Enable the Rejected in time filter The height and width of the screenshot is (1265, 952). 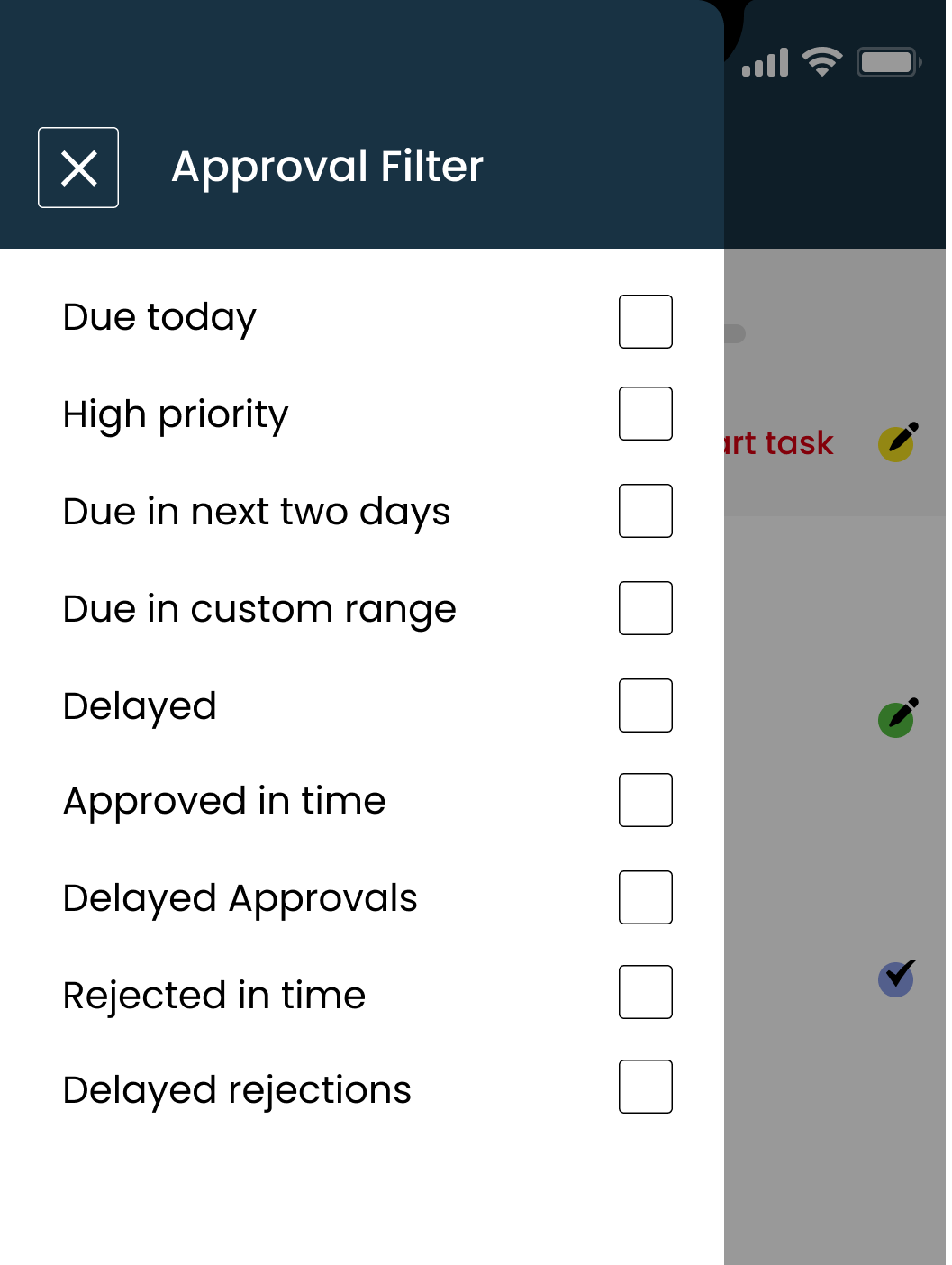tap(645, 992)
